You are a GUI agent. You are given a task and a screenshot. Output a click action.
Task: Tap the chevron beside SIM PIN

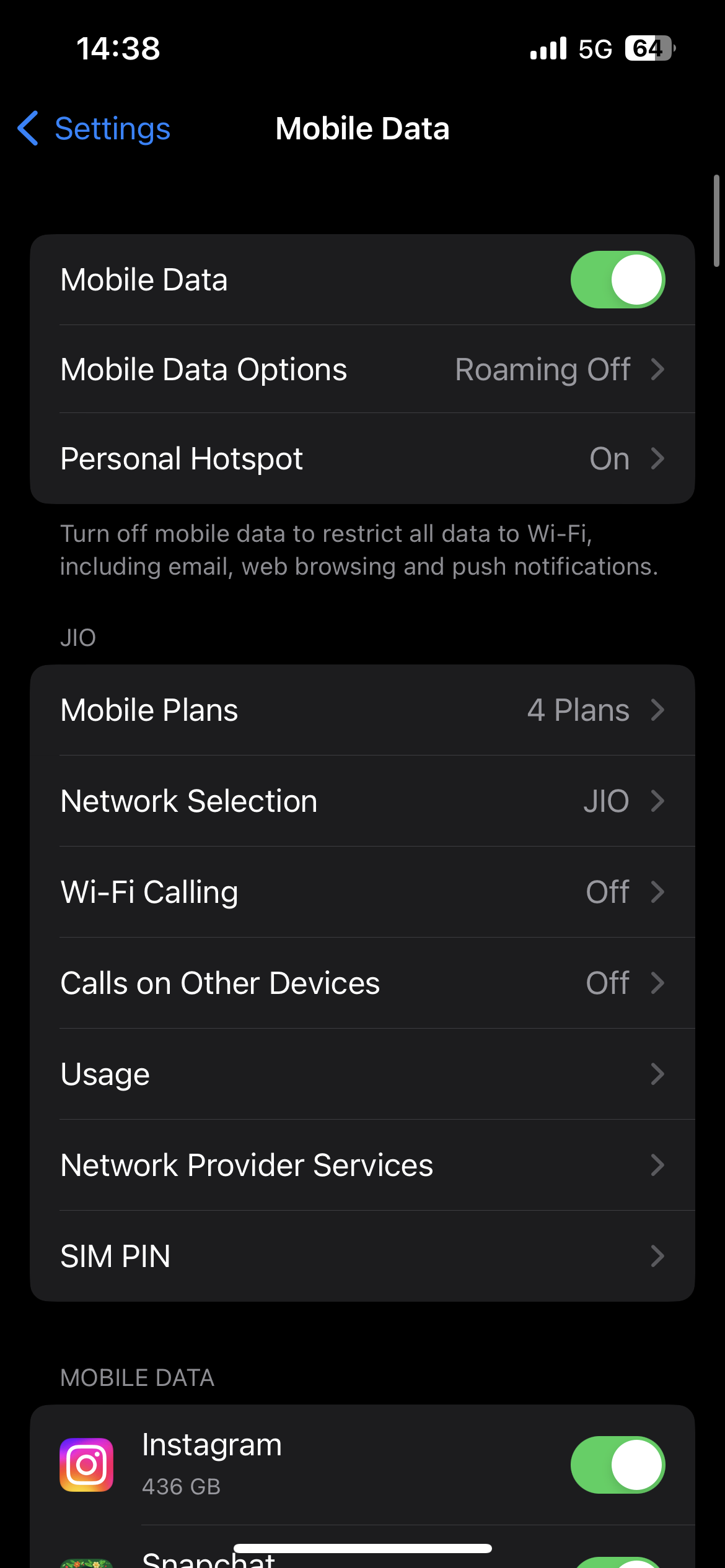click(658, 1256)
